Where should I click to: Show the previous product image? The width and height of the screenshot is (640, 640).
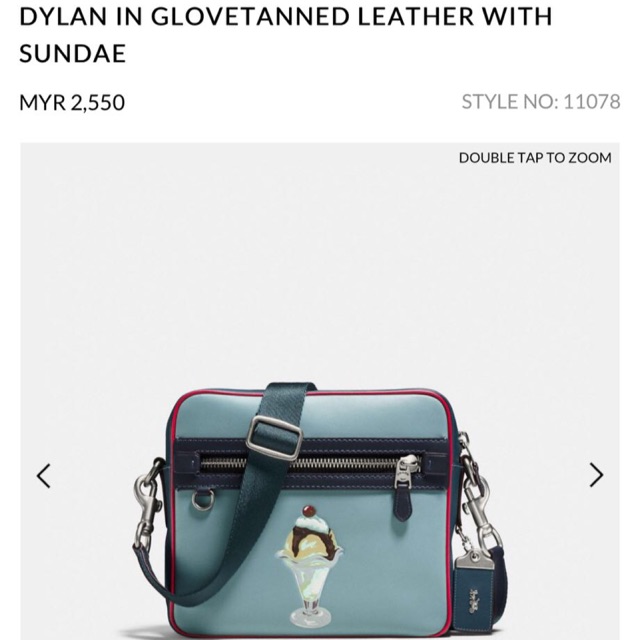(x=44, y=475)
